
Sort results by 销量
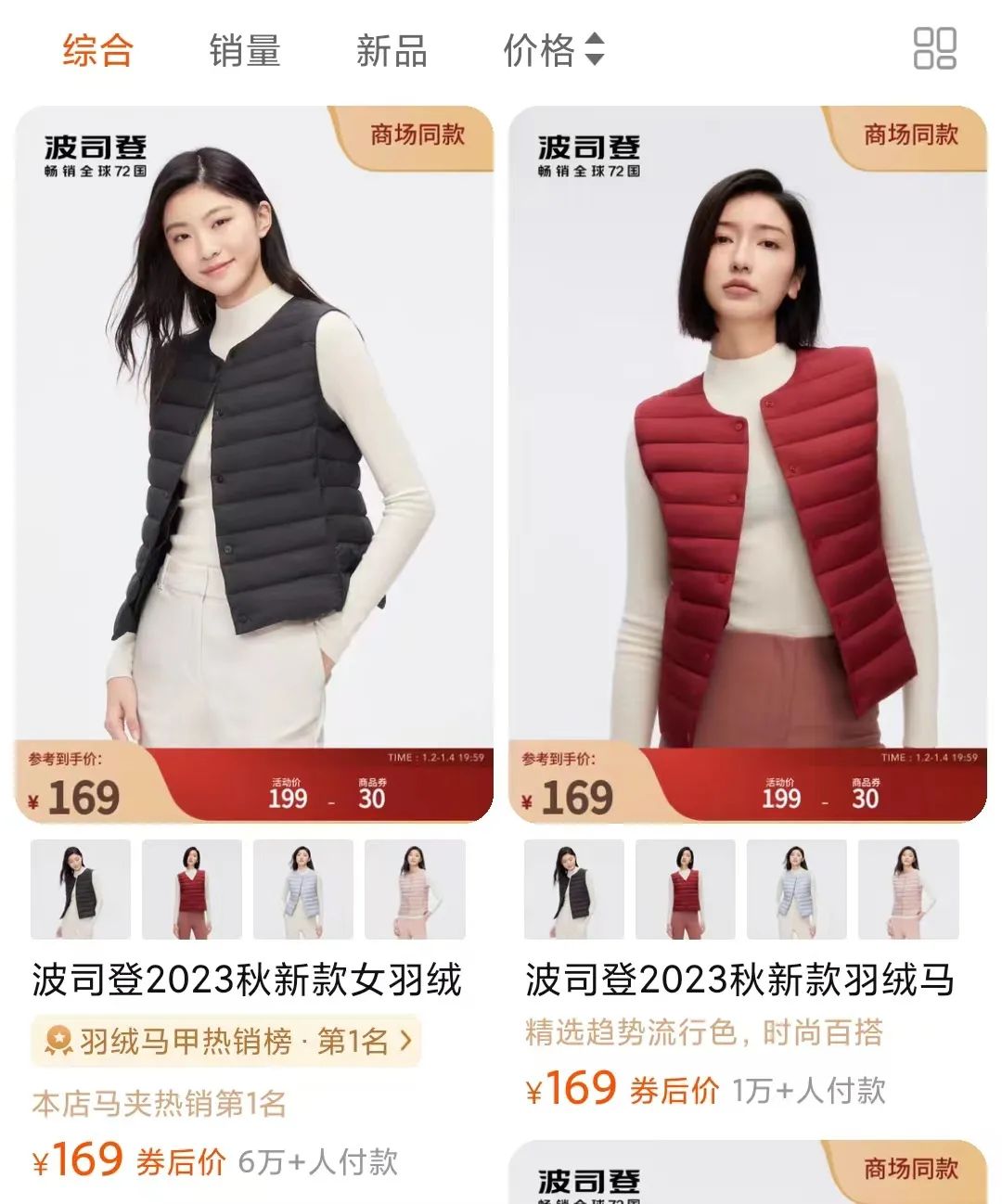pyautogui.click(x=244, y=50)
